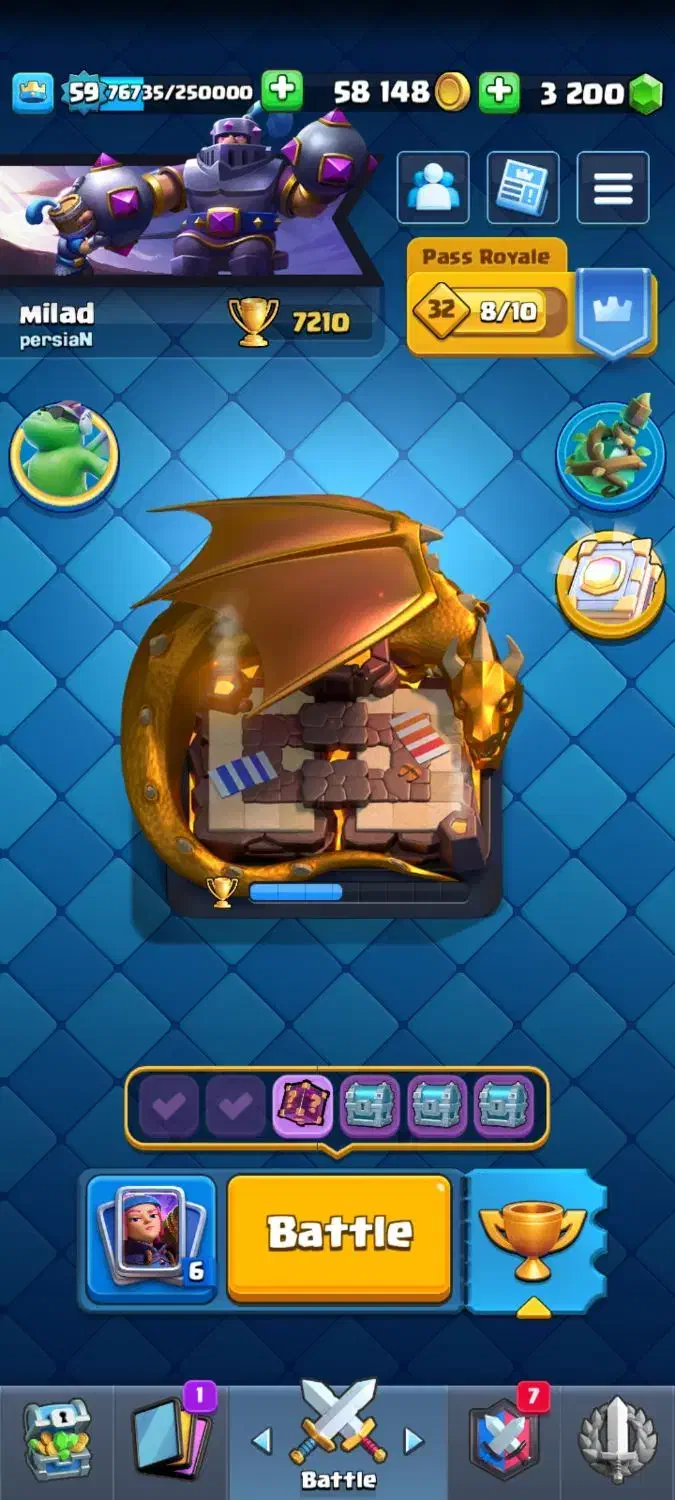Screen dimensions: 675x1500
Task: Open the news and inbox icon
Action: 523,187
